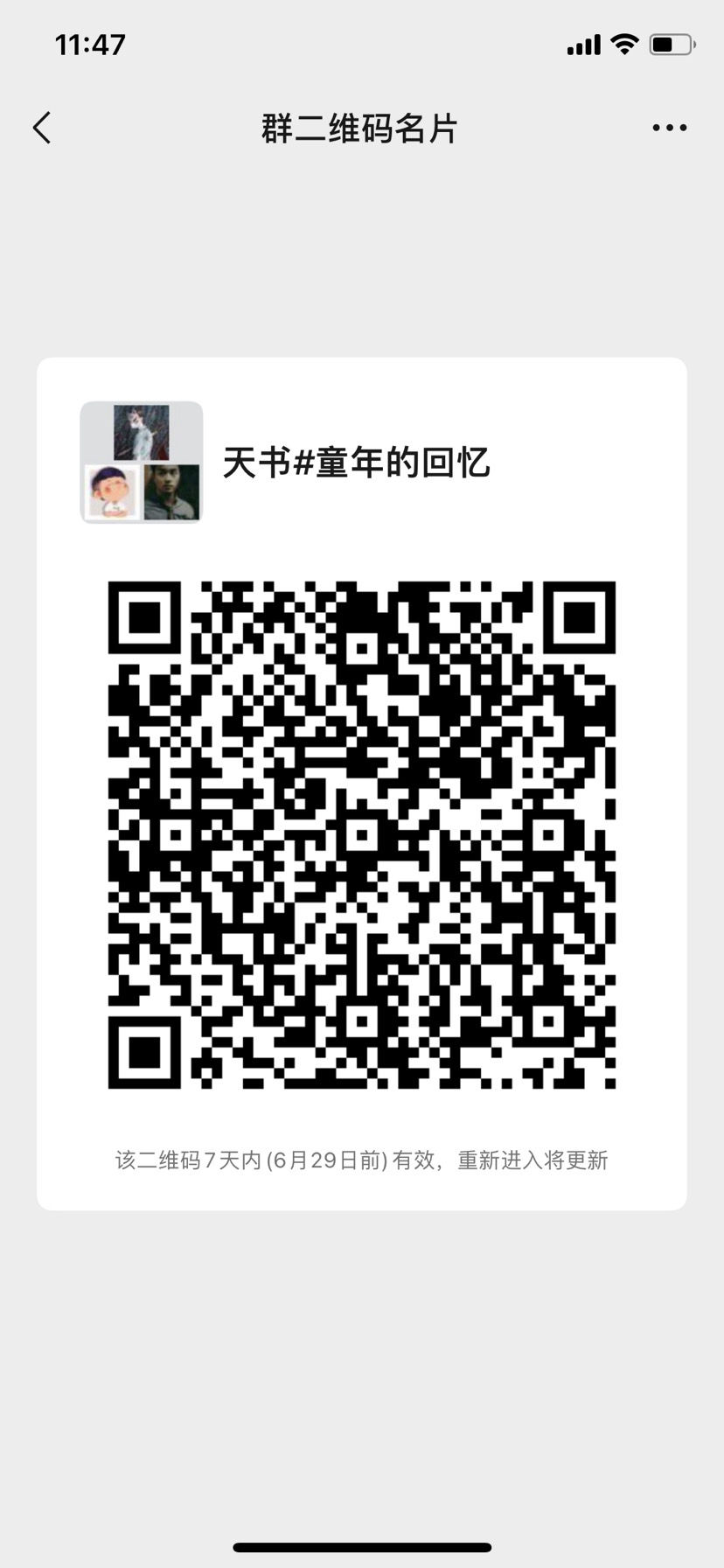Tap the Wi-Fi icon in the status bar

pos(623,44)
